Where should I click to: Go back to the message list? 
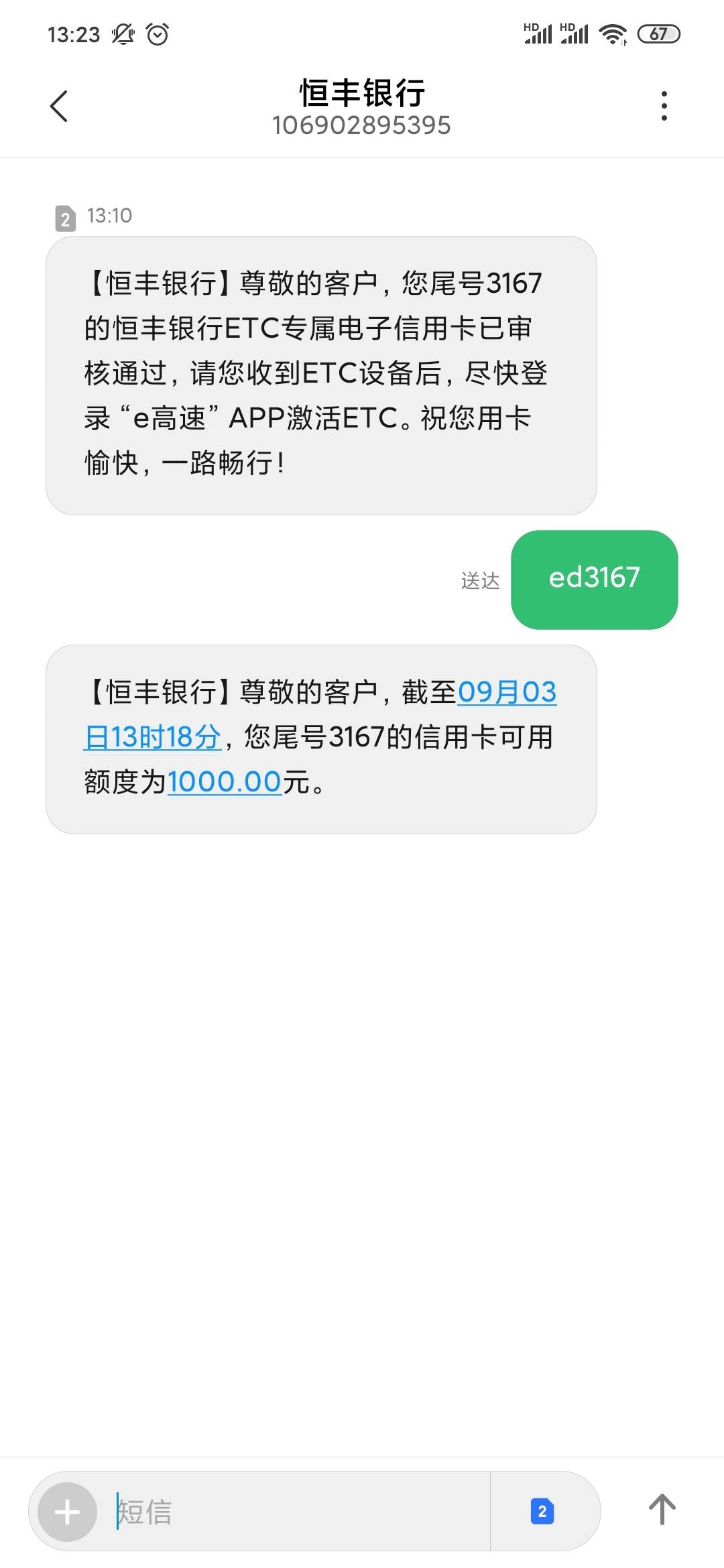tap(59, 106)
